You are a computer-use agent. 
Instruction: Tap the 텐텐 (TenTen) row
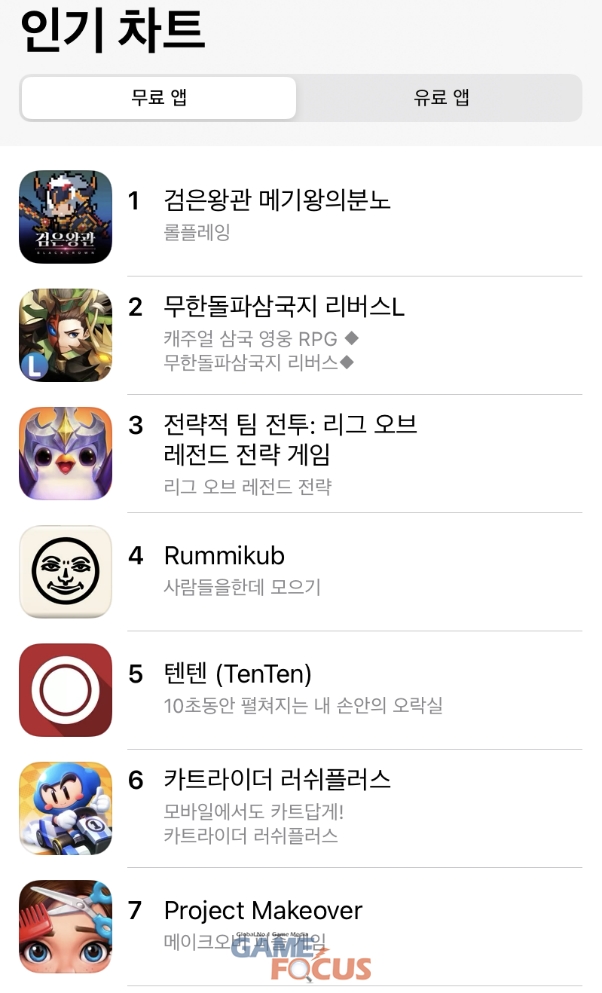[238, 674]
